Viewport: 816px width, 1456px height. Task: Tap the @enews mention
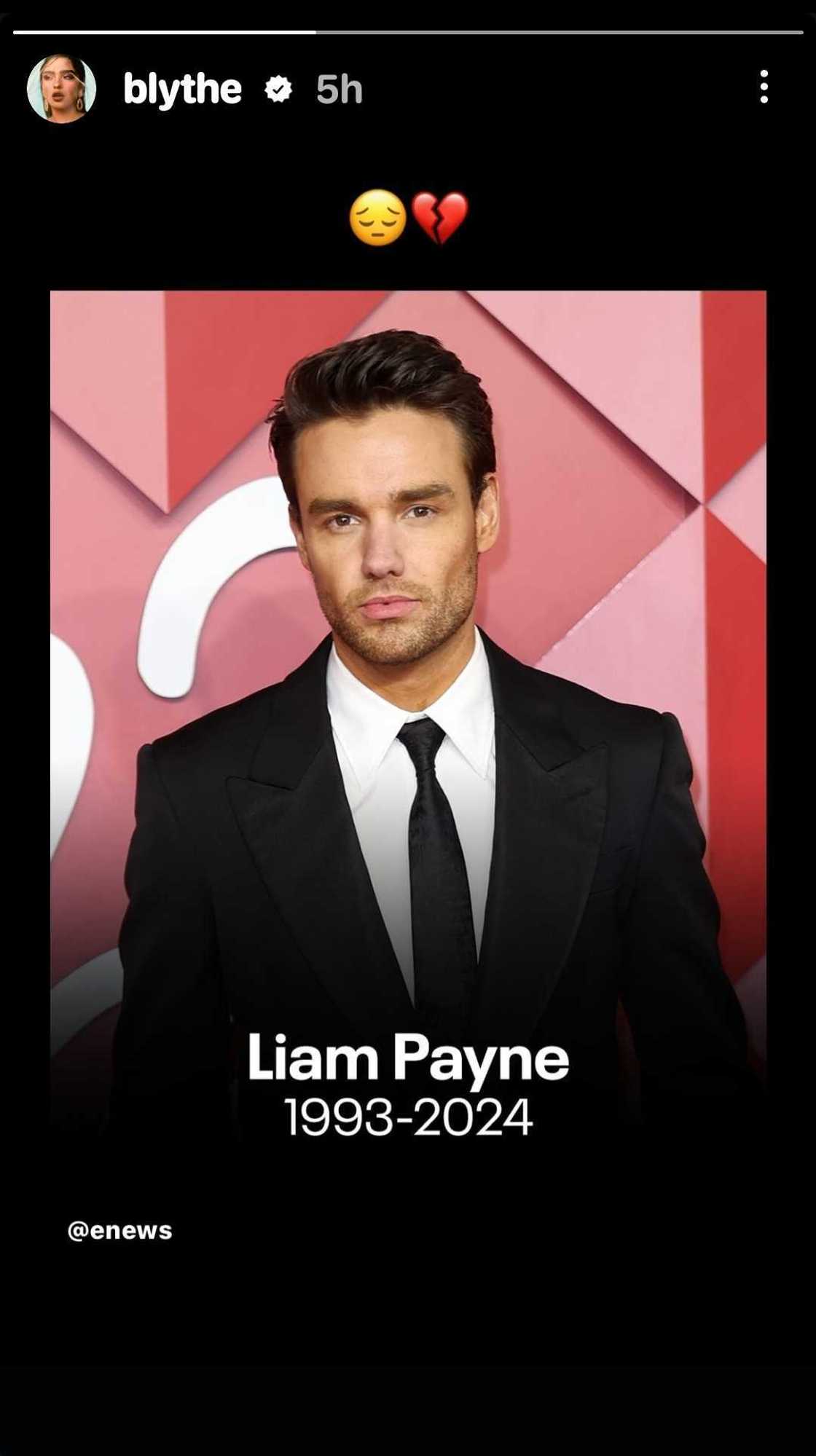[x=120, y=1231]
